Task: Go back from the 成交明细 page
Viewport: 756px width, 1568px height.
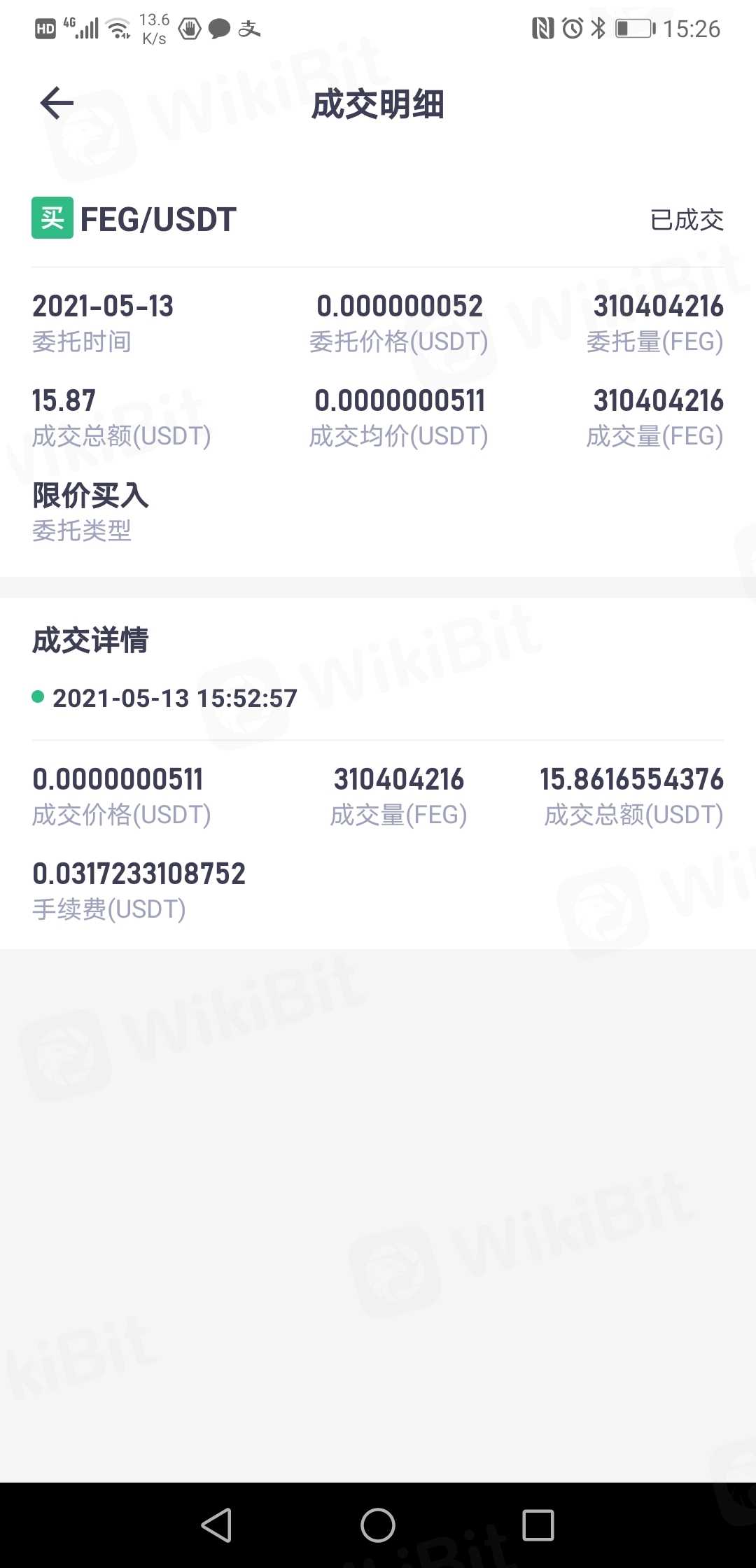Action: click(57, 104)
